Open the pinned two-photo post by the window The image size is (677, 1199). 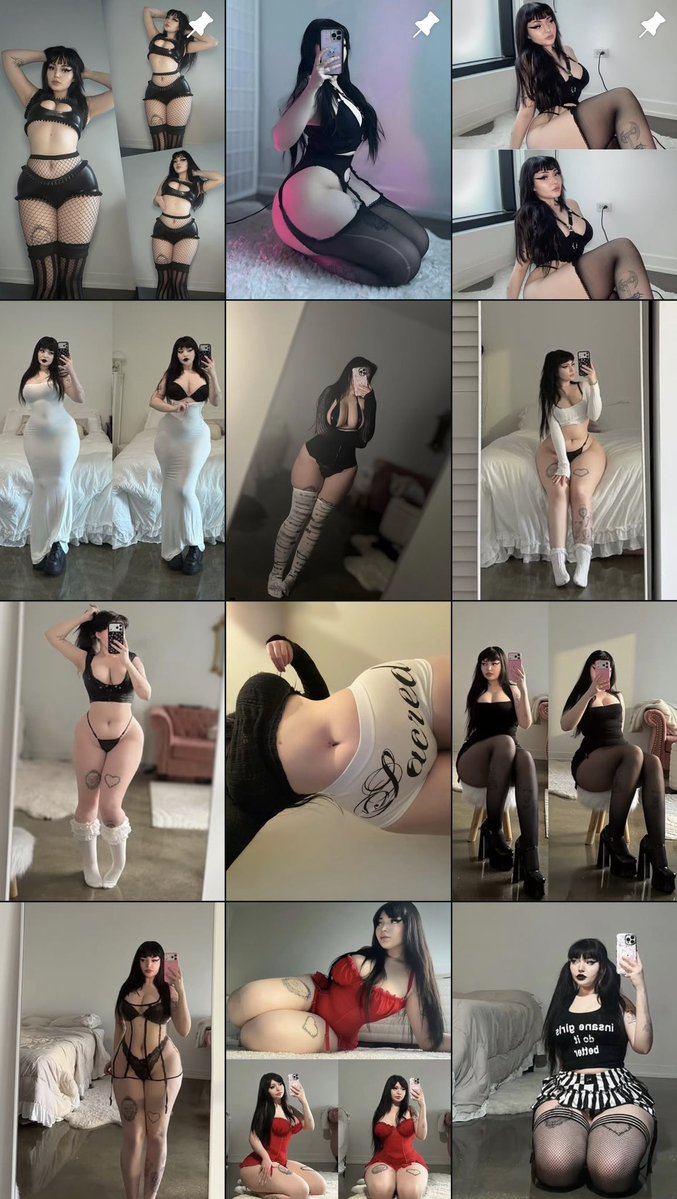565,149
